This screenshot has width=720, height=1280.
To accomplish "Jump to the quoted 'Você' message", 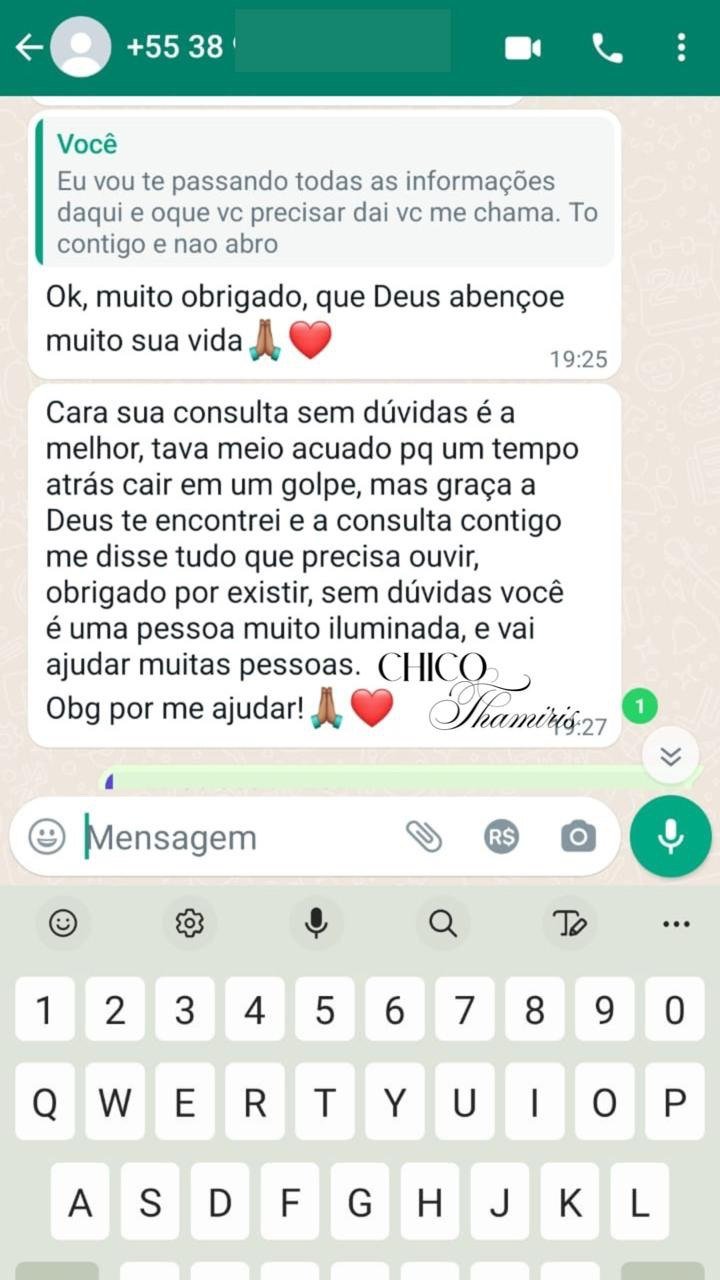I will click(324, 192).
